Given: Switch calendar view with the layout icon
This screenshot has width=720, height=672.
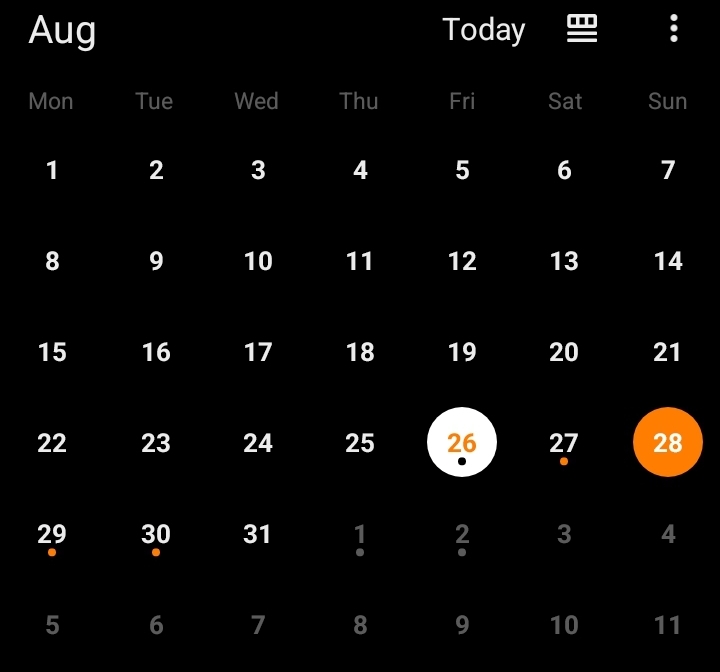Looking at the screenshot, I should 582,28.
